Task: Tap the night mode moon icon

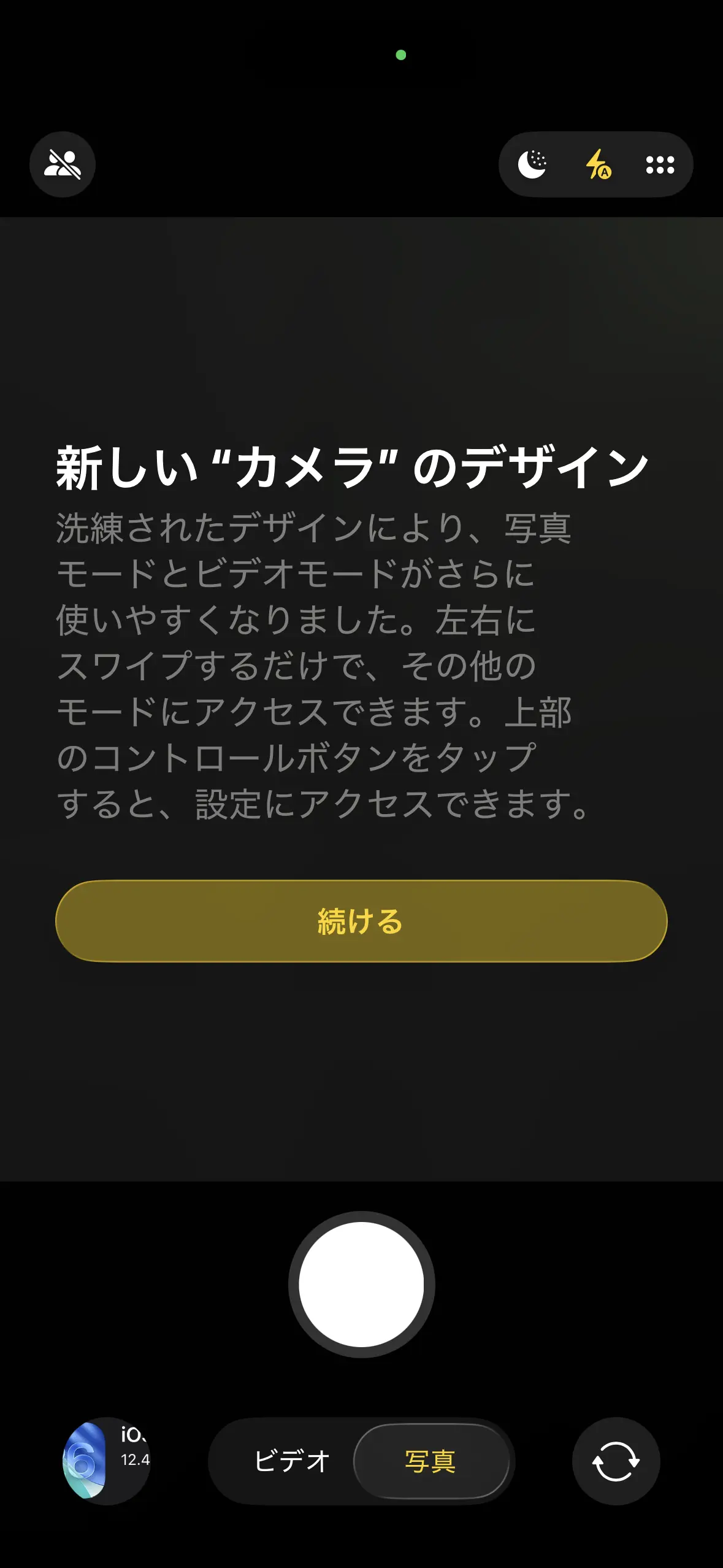Action: coord(532,164)
